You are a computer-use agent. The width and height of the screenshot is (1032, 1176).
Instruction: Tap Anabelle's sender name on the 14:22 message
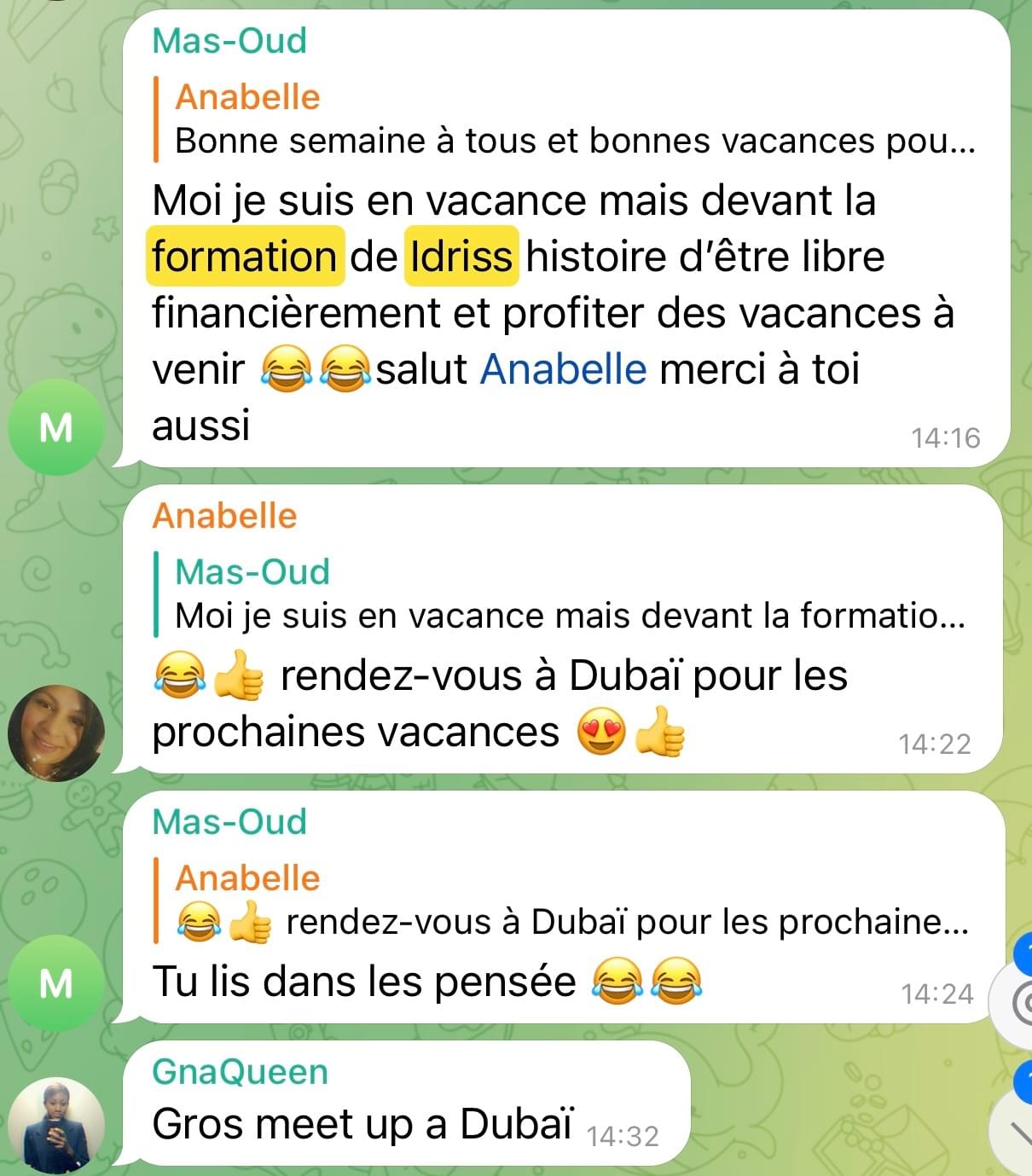click(x=224, y=516)
